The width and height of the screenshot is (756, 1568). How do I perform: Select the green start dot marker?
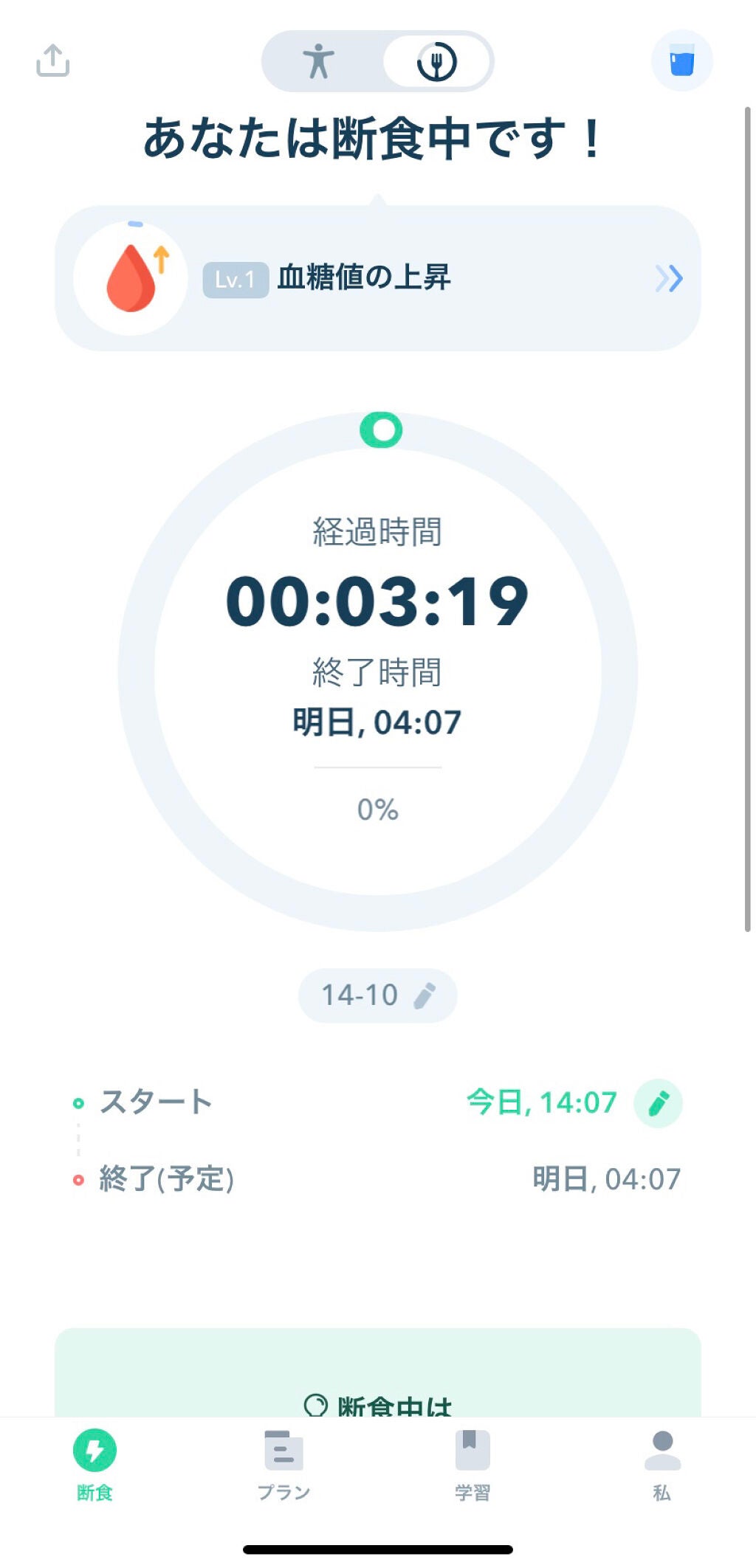(x=80, y=1102)
